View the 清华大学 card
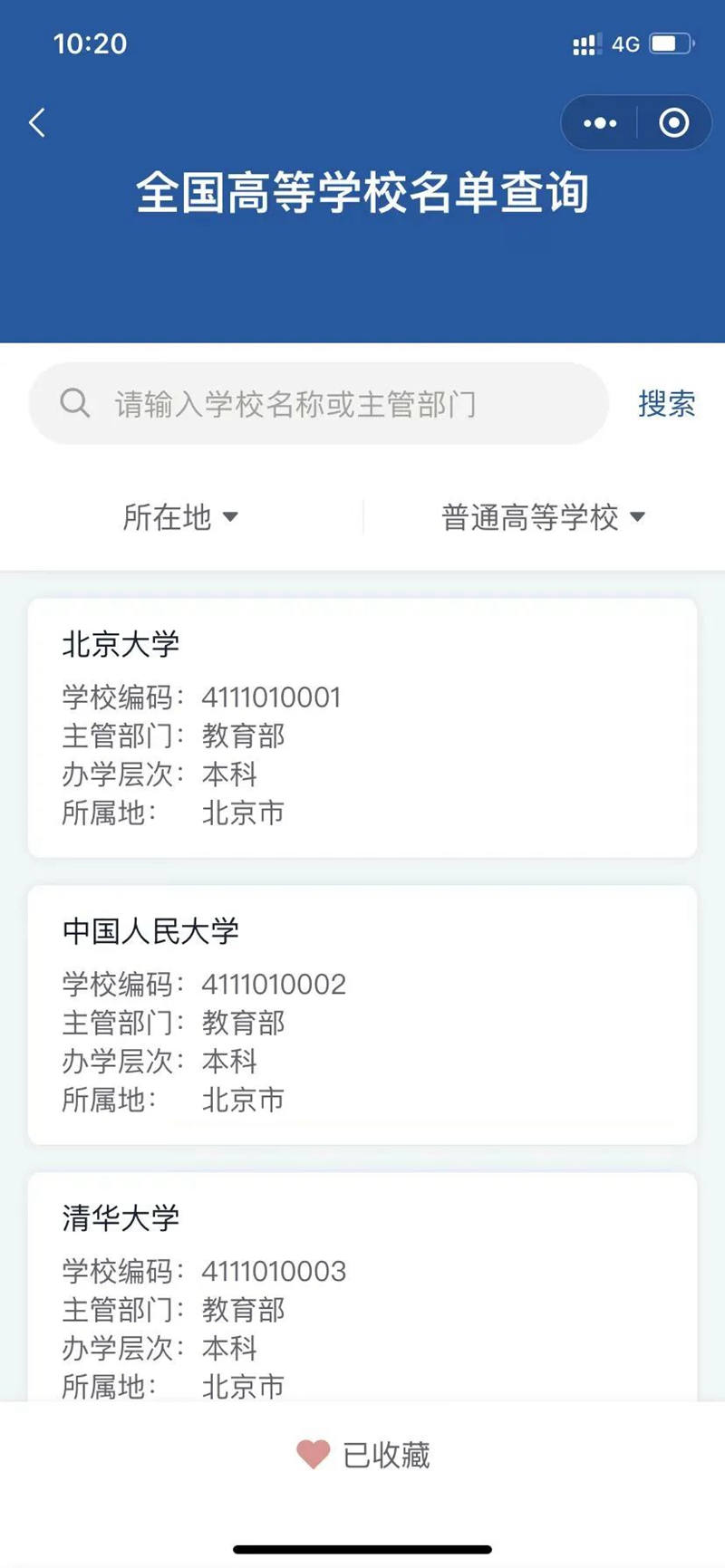The image size is (725, 1568). [362, 1287]
